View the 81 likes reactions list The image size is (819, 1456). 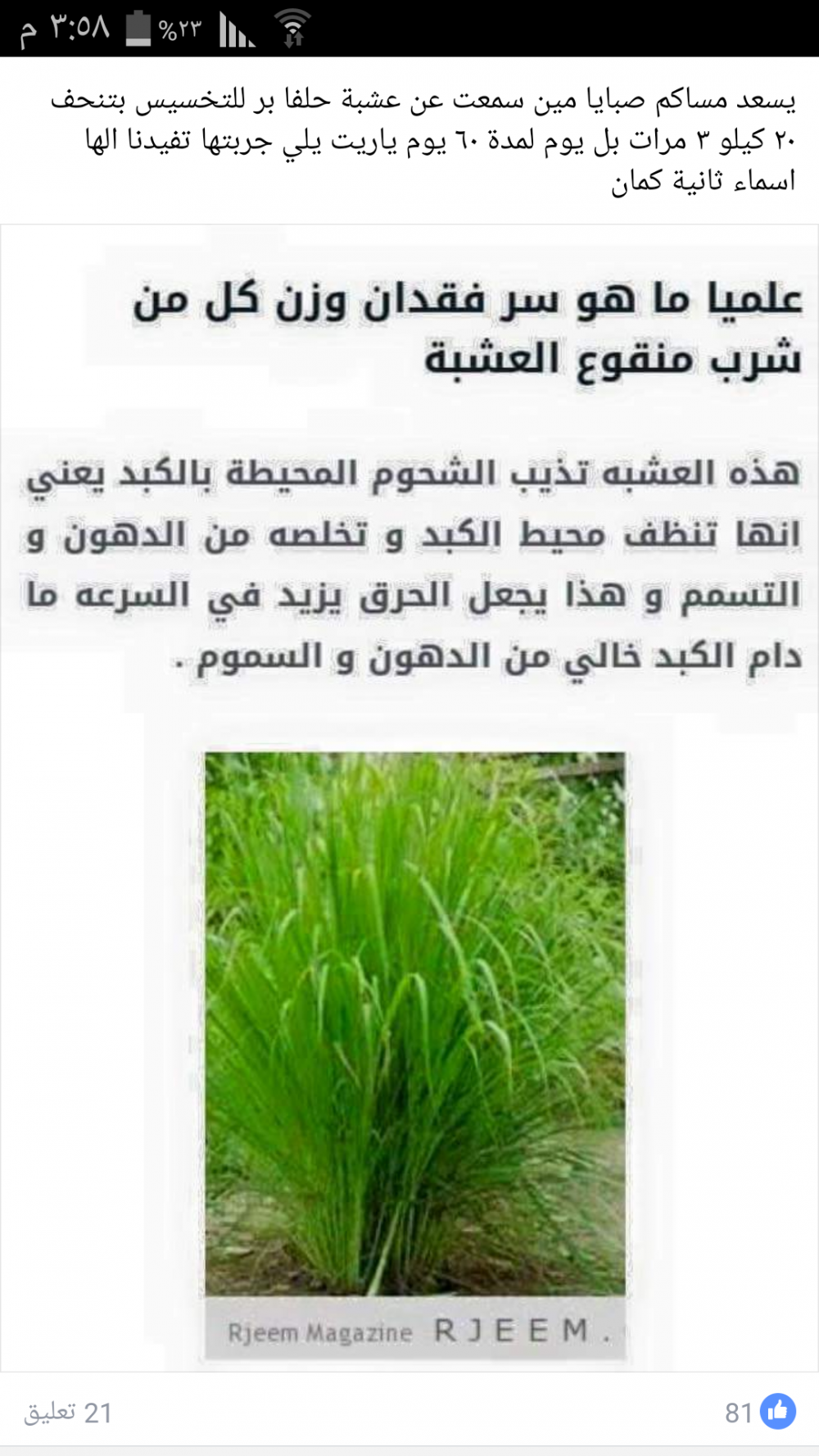[759, 1412]
